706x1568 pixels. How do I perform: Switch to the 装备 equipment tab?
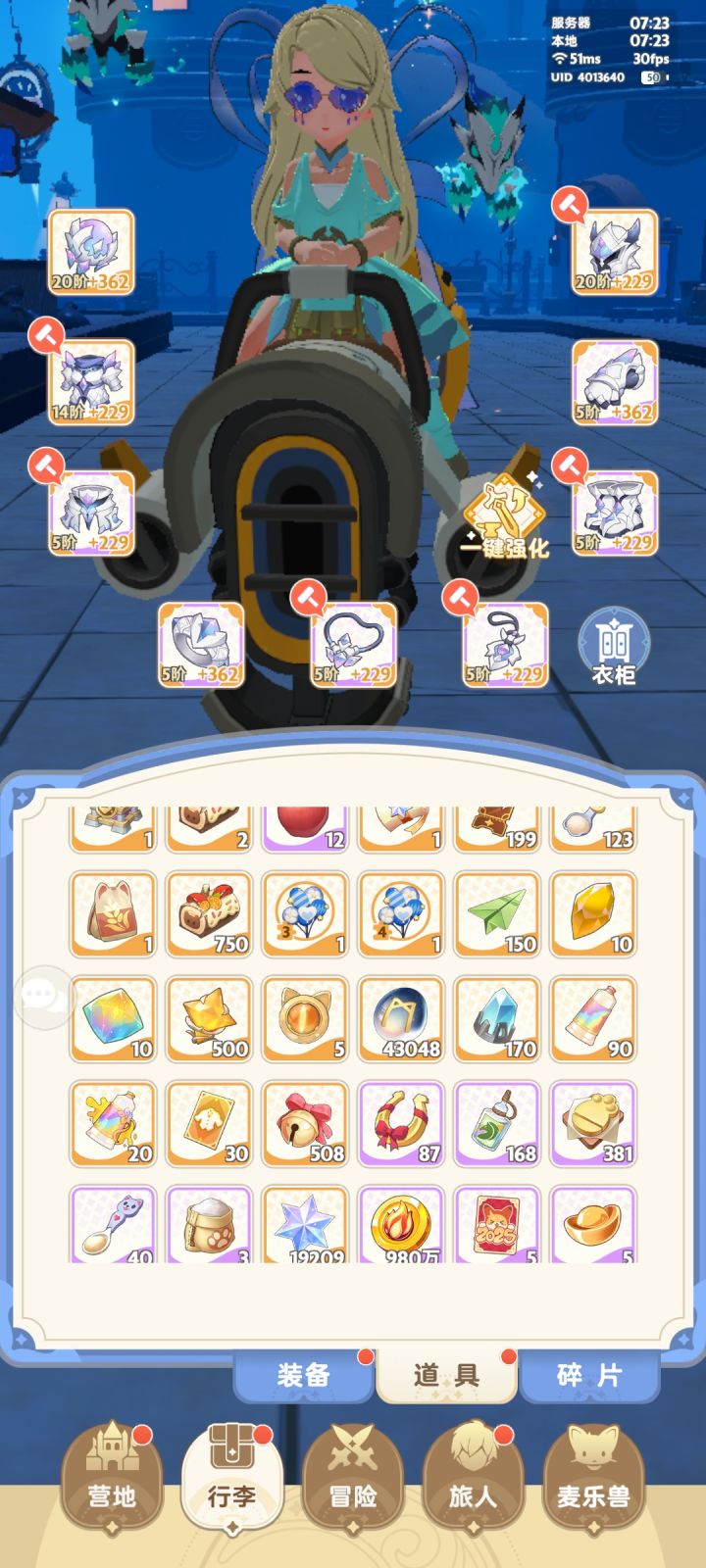point(304,1376)
